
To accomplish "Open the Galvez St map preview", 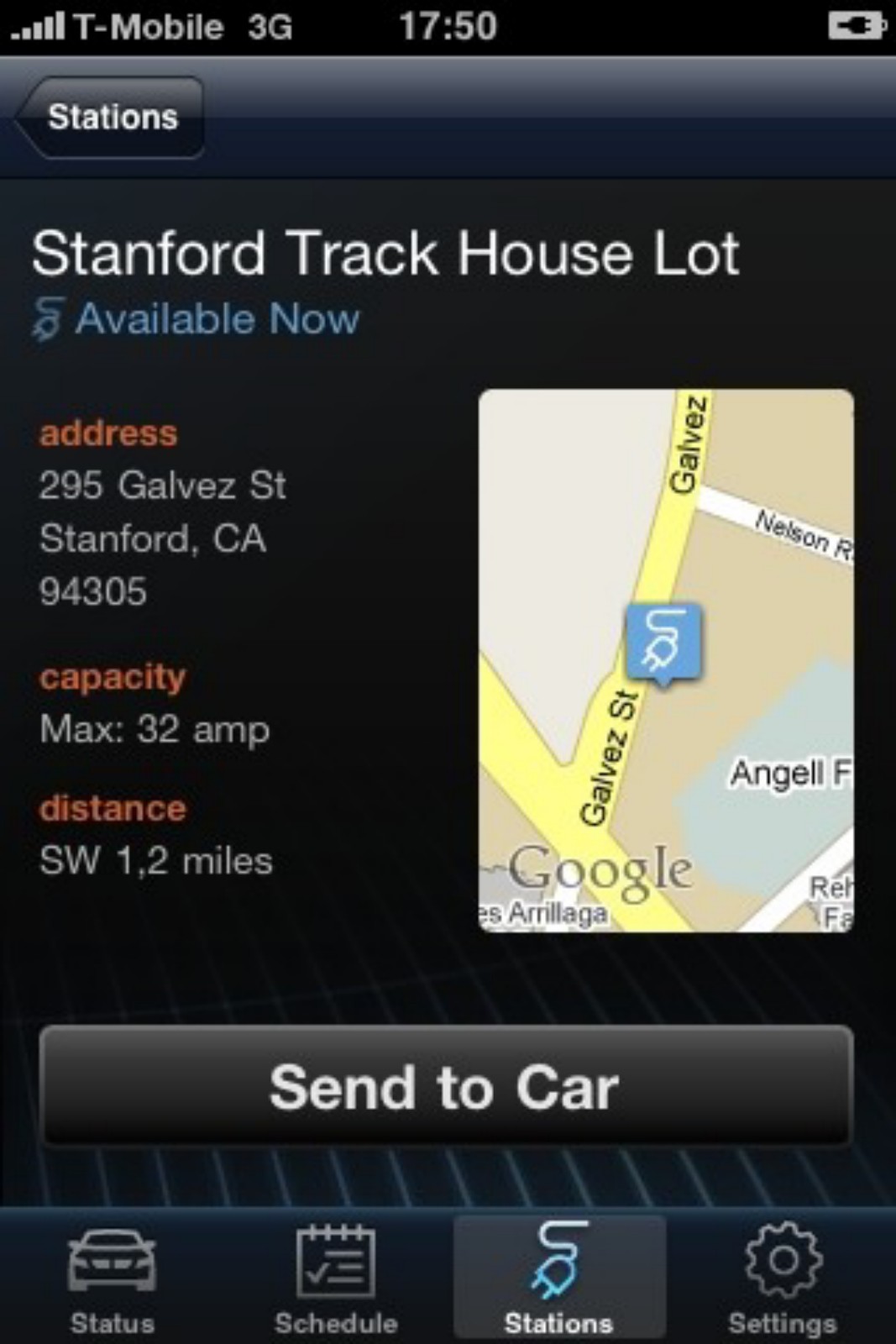I will click(666, 660).
